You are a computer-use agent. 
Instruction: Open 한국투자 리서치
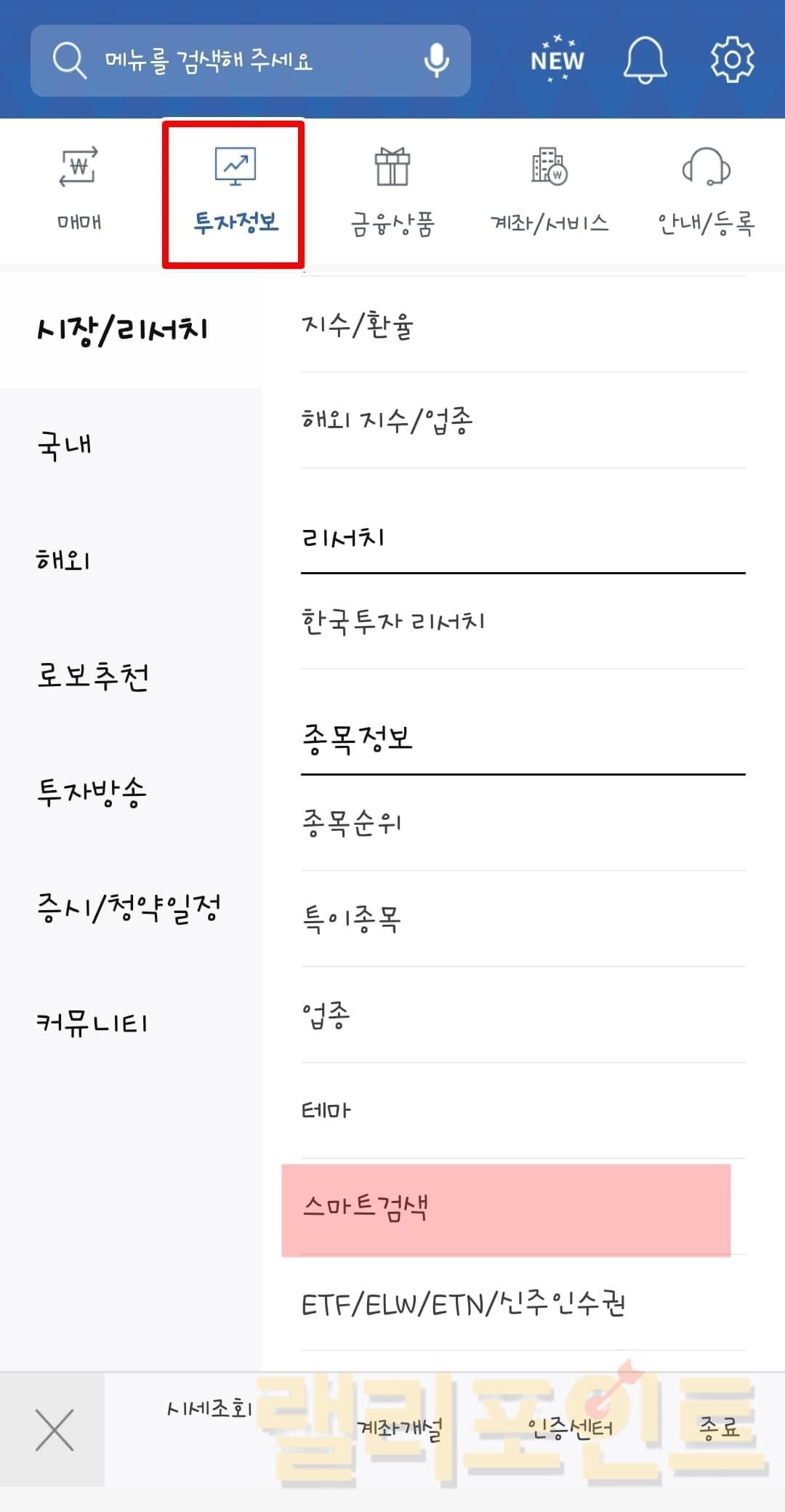tap(393, 622)
